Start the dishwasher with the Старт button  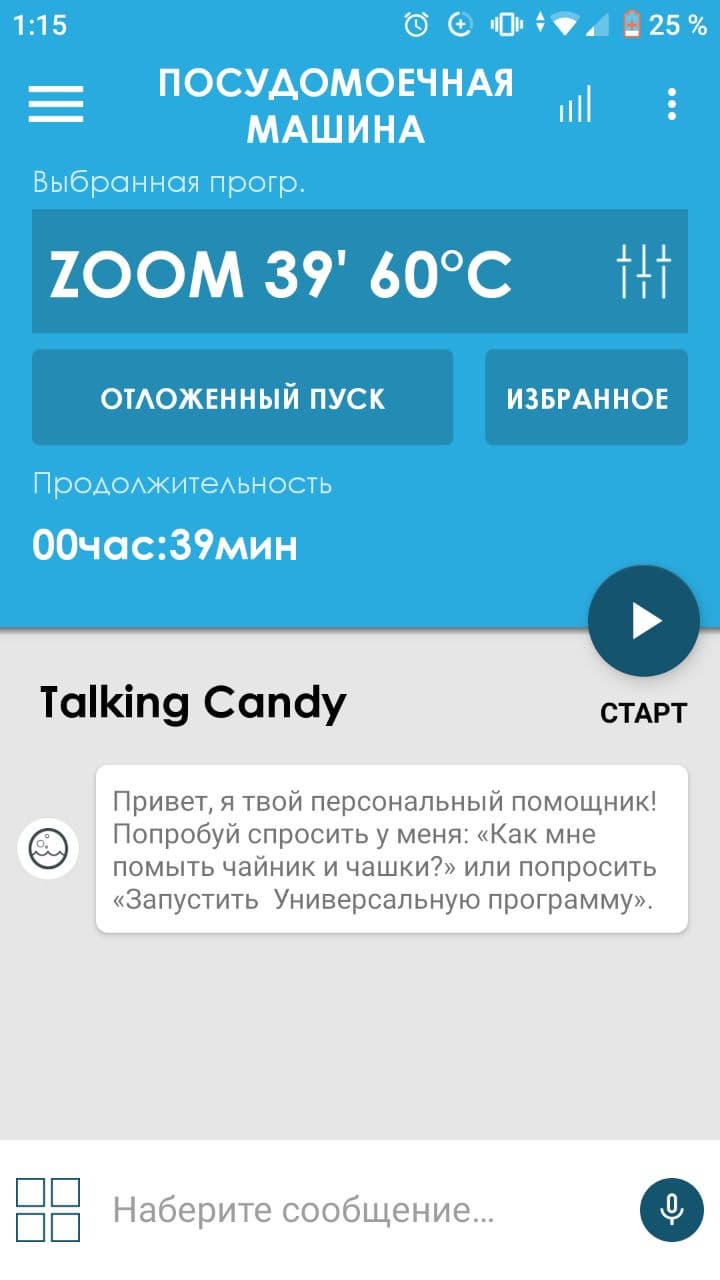pos(643,621)
